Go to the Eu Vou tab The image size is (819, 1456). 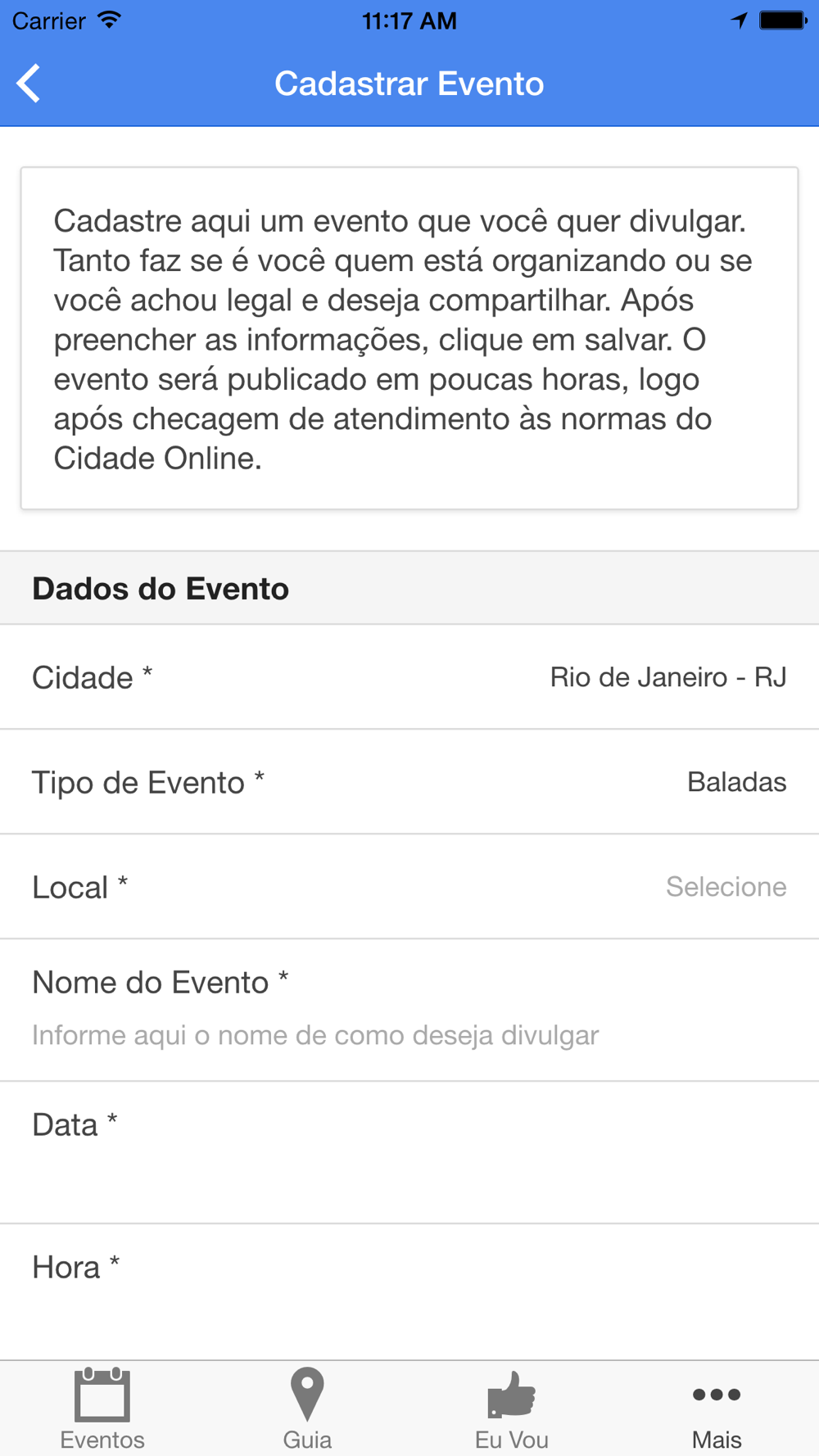[512, 1409]
